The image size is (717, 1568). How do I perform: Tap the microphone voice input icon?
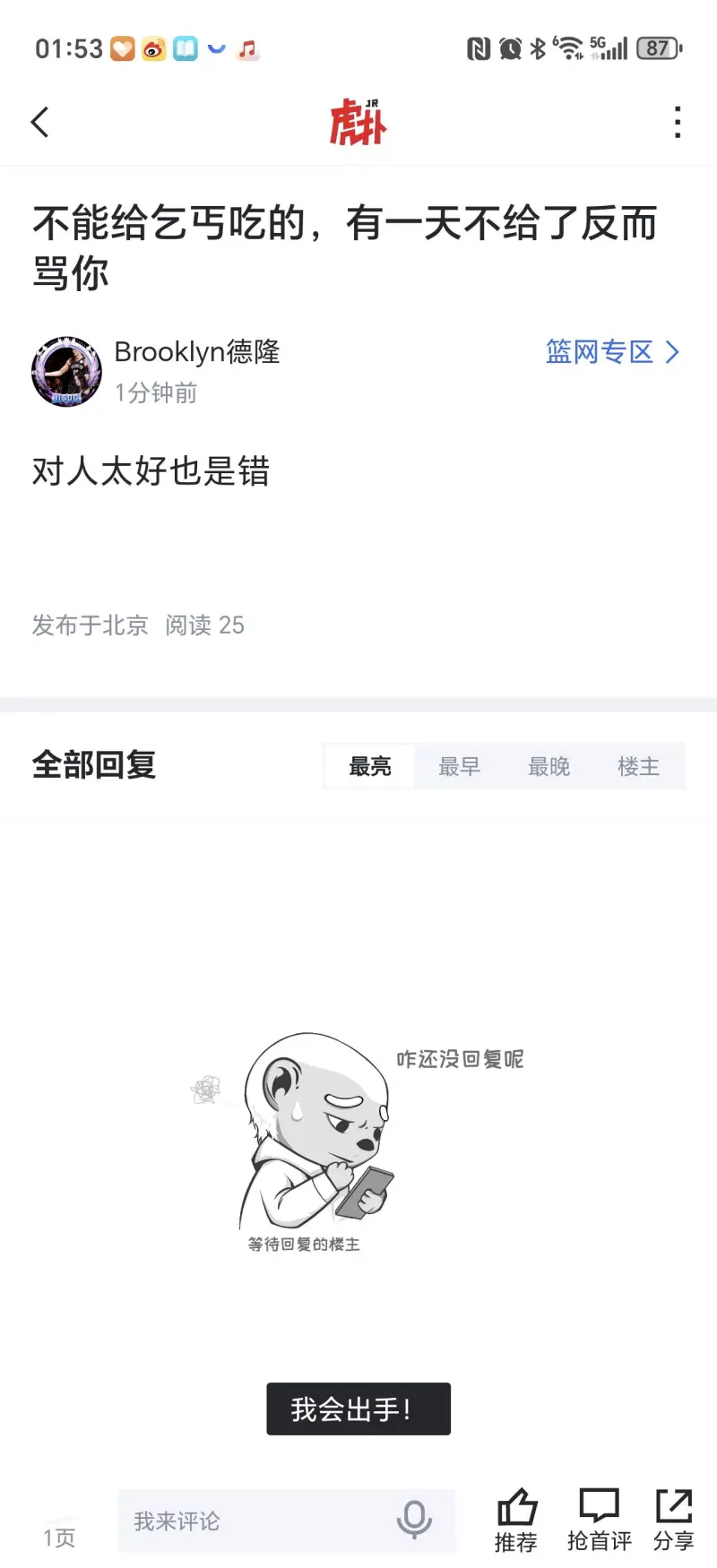coord(414,1519)
